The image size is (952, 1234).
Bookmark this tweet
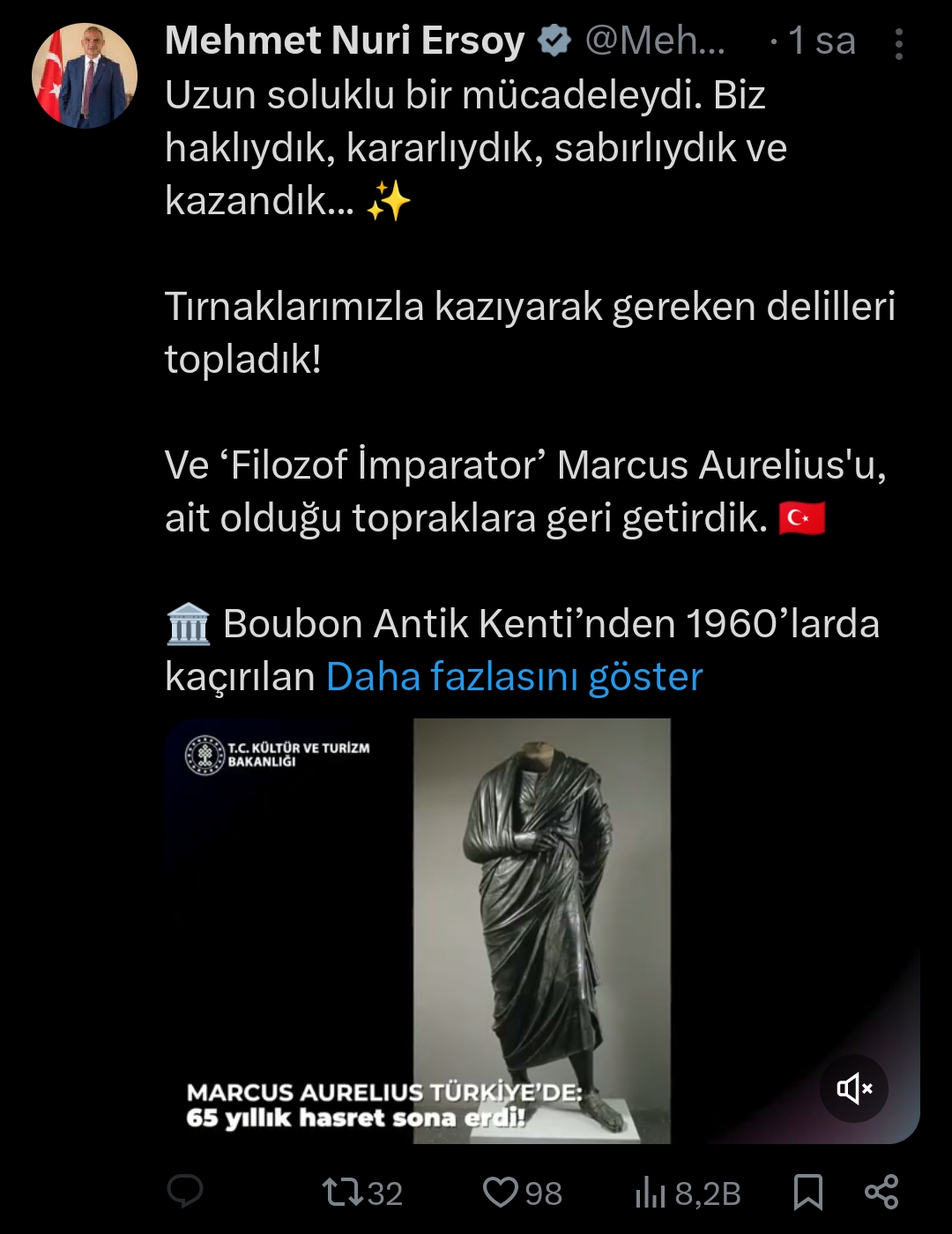[x=807, y=1193]
